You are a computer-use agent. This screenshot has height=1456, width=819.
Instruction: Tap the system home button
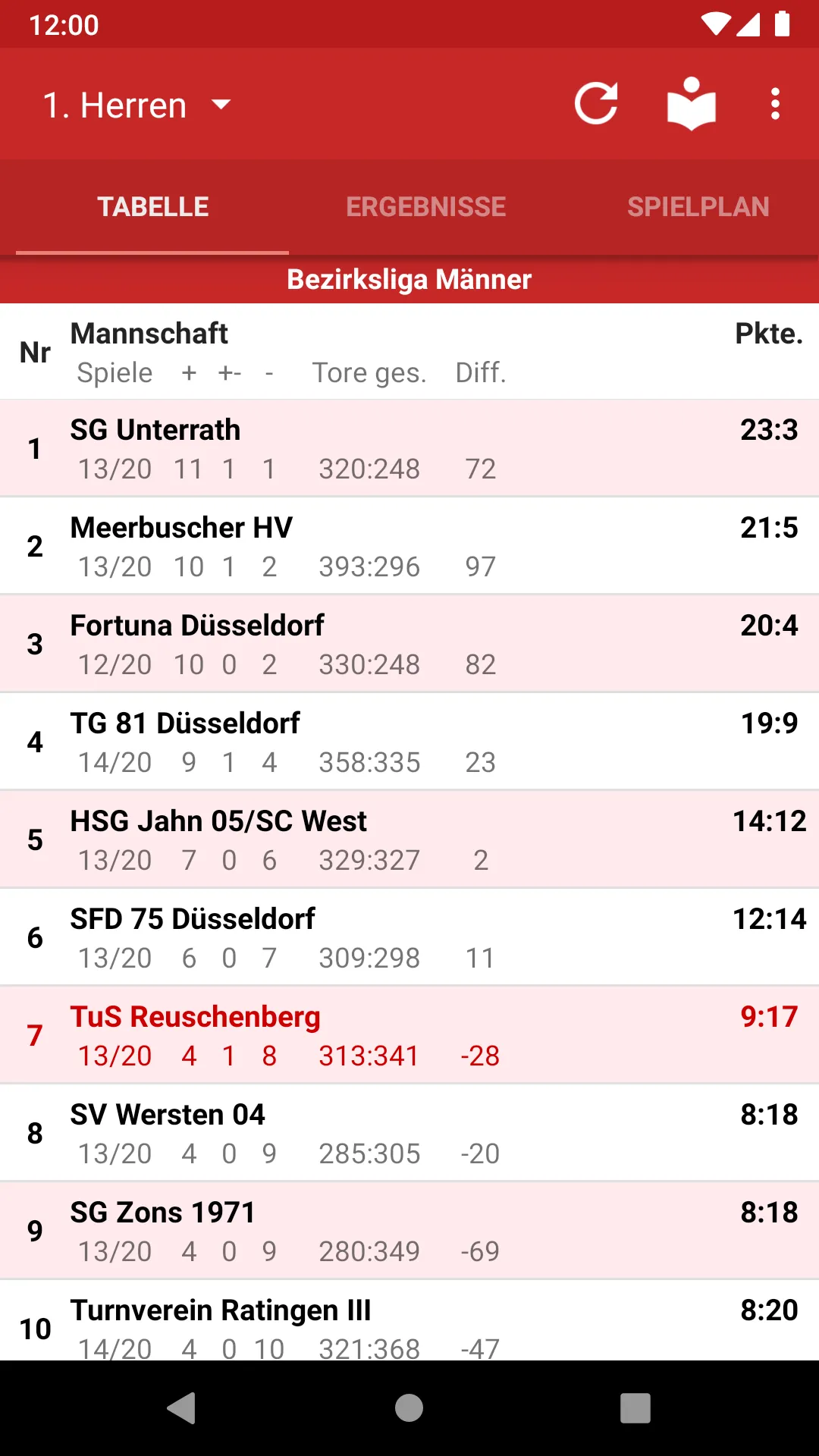(409, 1408)
